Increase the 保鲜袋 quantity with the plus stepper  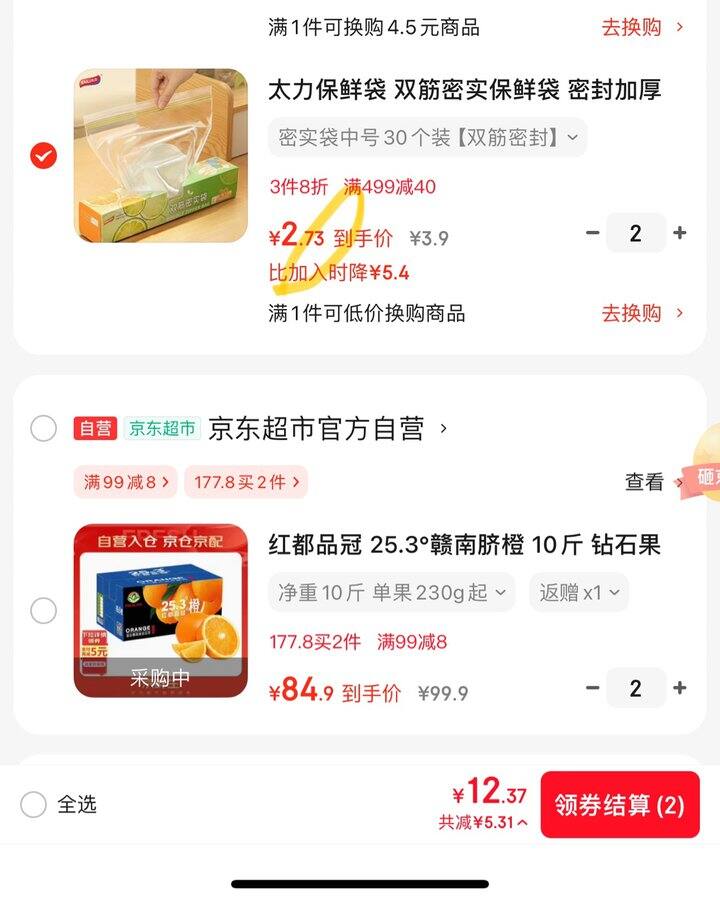point(679,233)
